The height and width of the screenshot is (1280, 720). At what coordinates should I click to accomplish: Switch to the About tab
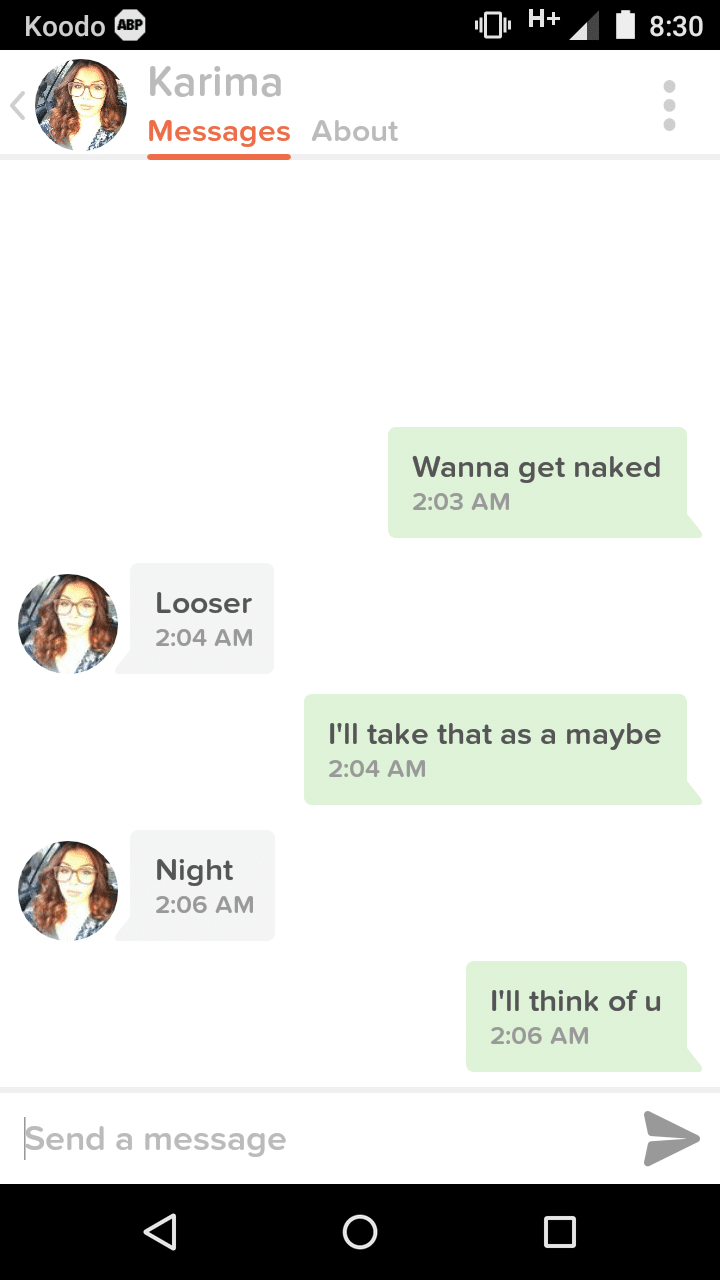click(x=354, y=131)
